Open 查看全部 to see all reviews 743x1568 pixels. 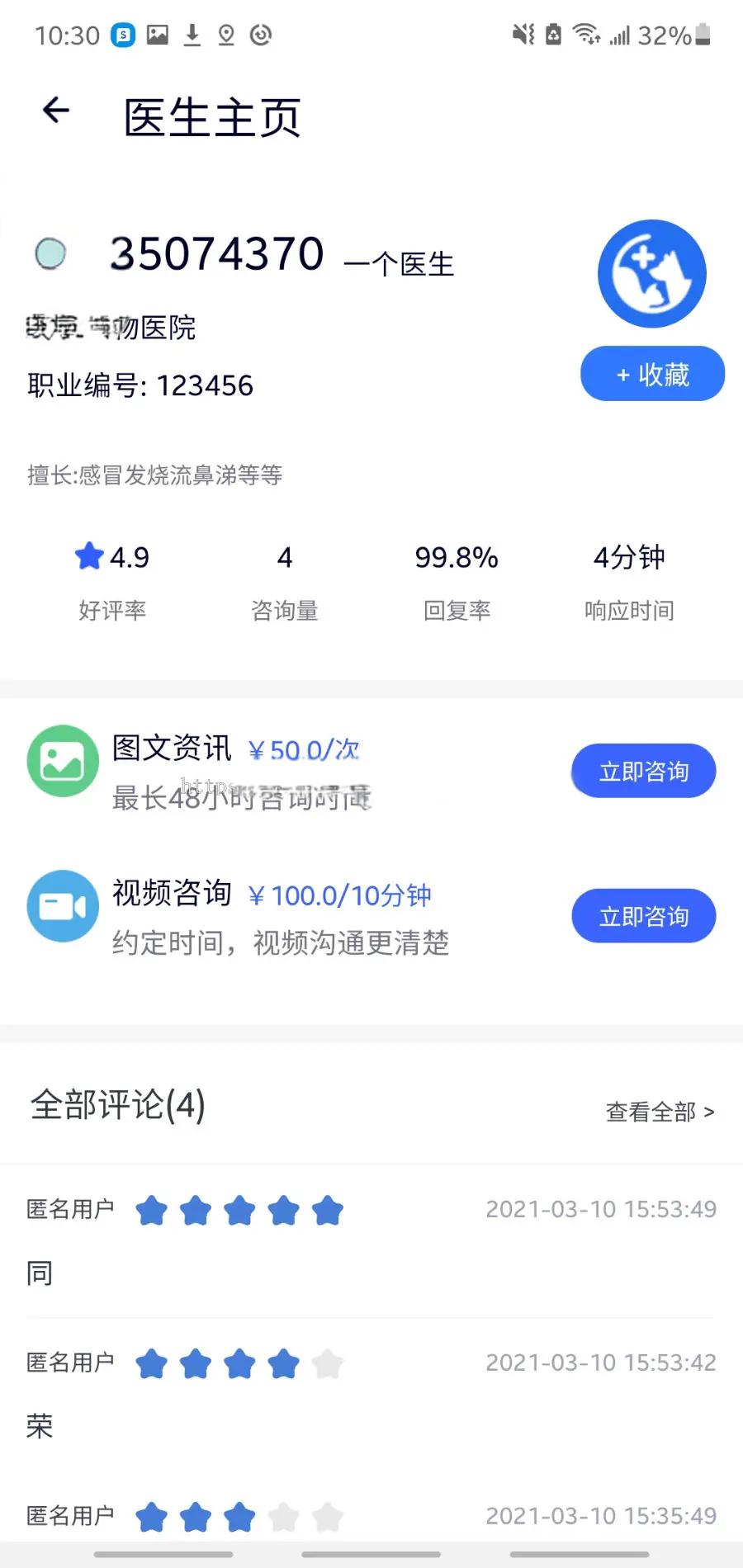tap(660, 1112)
